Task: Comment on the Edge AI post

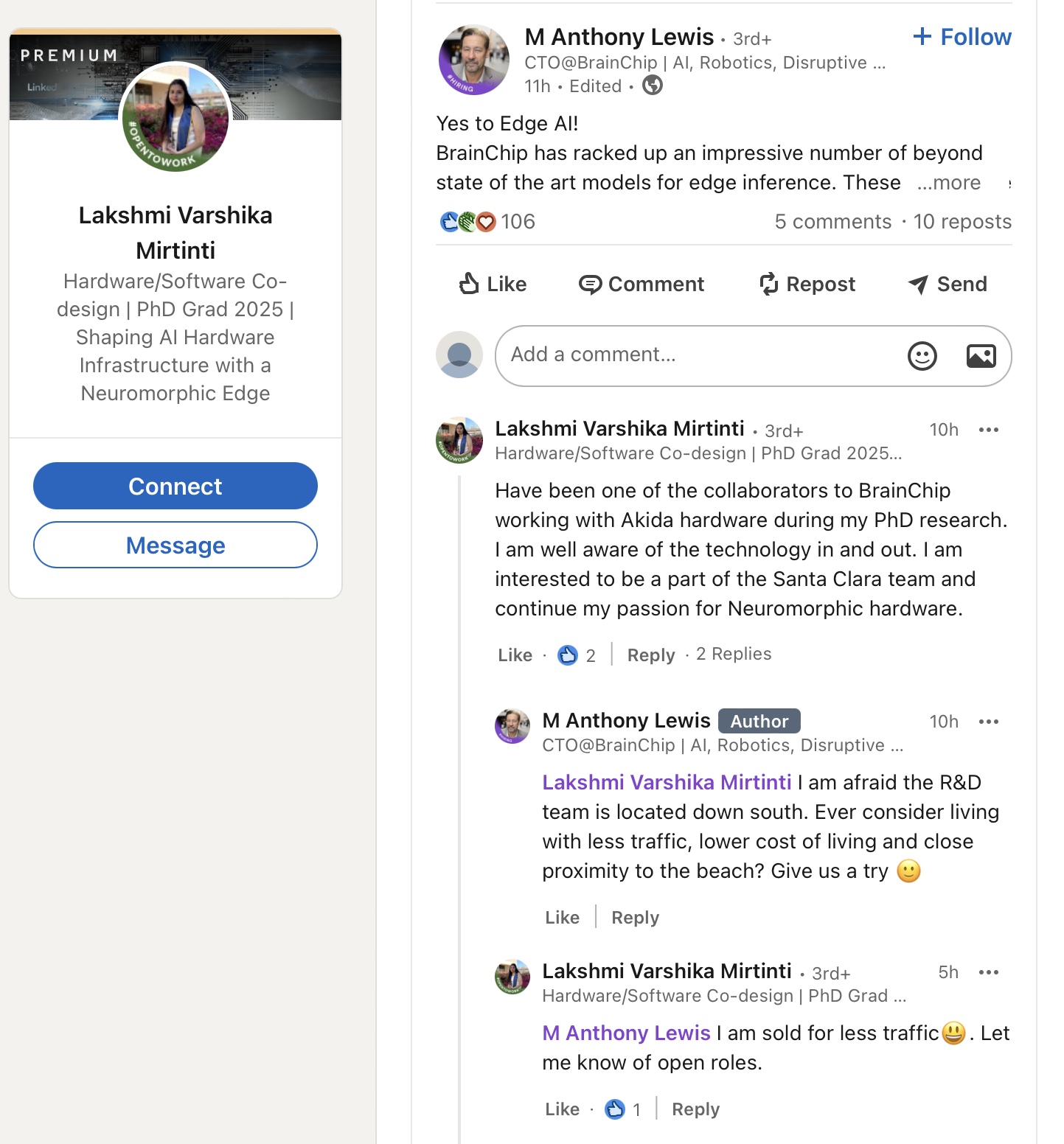Action: click(641, 284)
